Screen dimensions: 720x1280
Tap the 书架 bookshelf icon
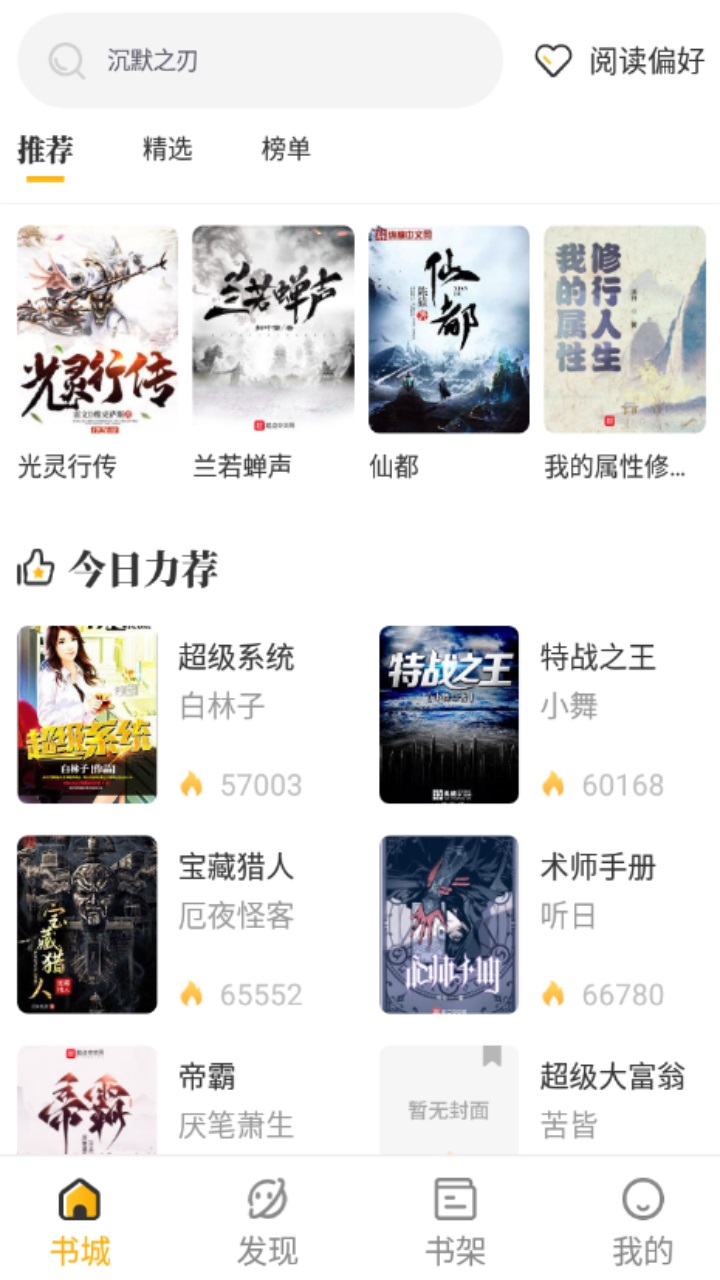coord(455,1199)
